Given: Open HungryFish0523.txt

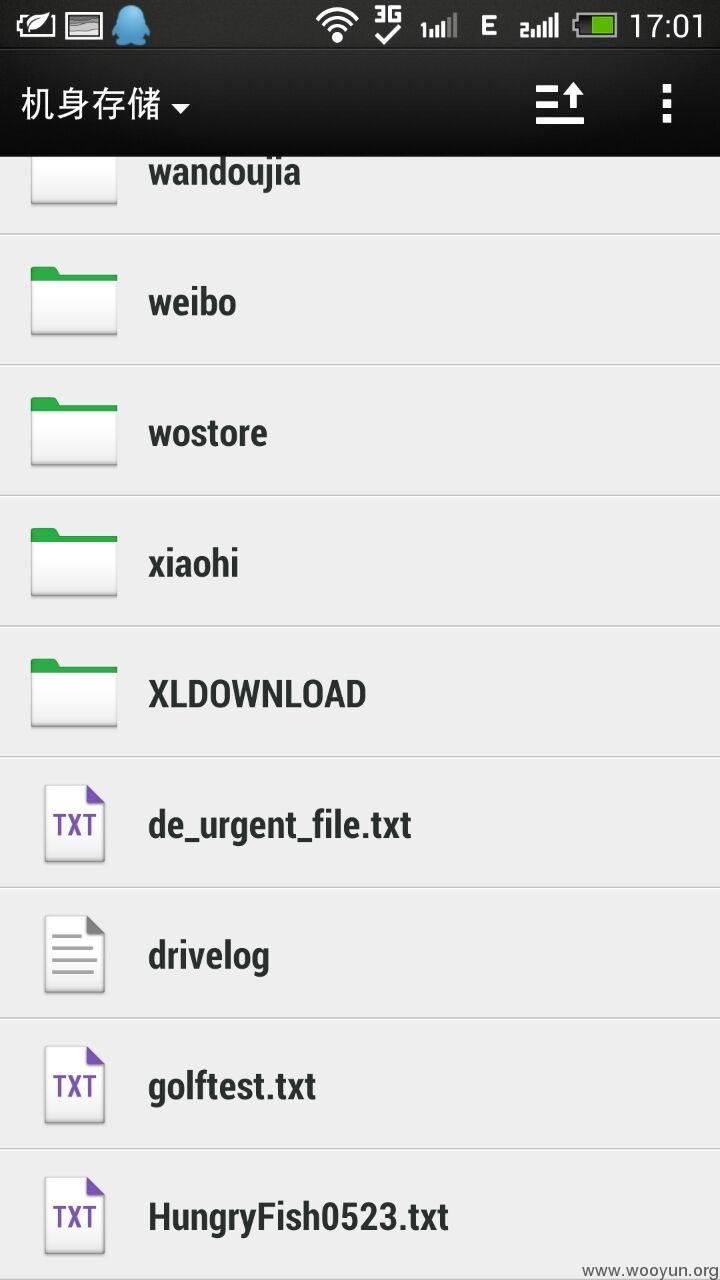Looking at the screenshot, I should pyautogui.click(x=360, y=1215).
